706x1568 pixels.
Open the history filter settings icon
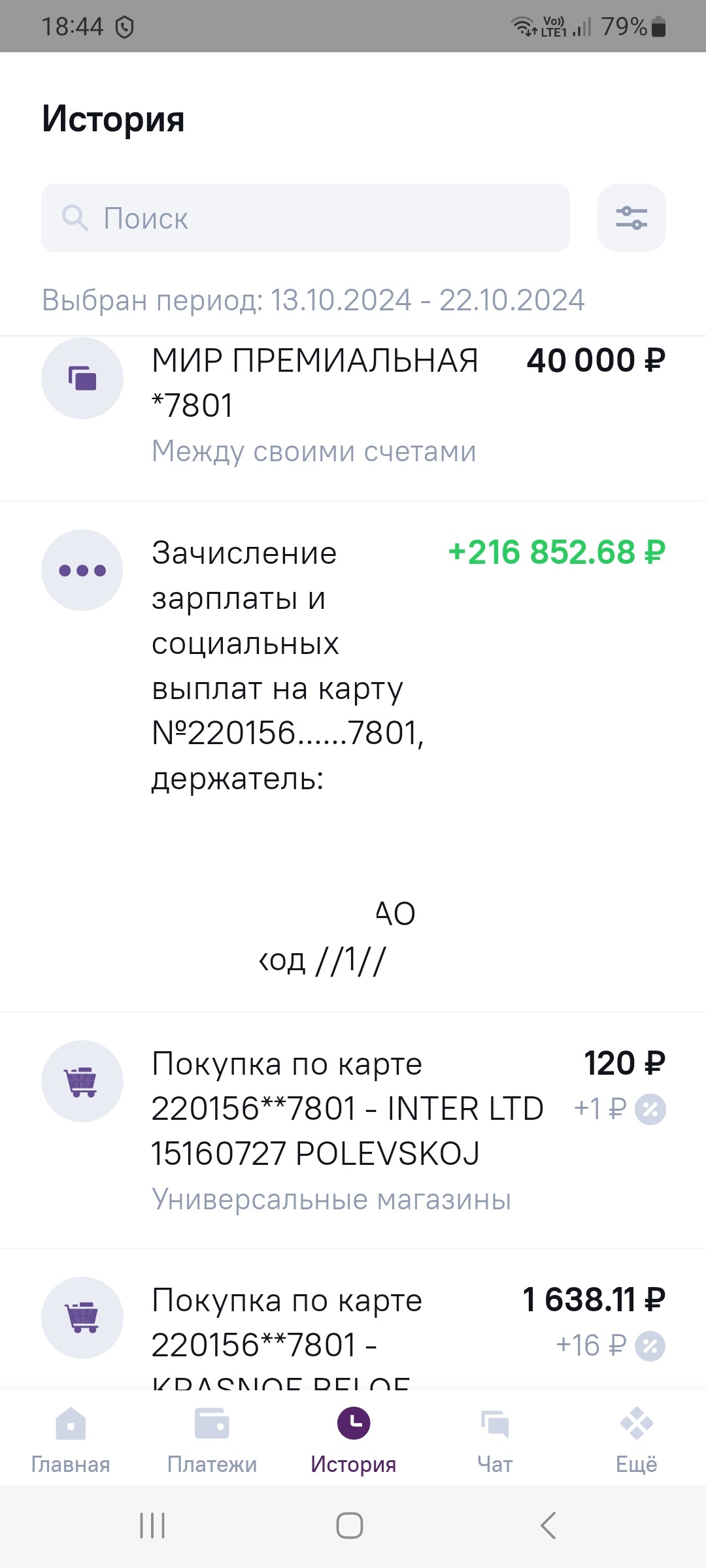(x=631, y=218)
